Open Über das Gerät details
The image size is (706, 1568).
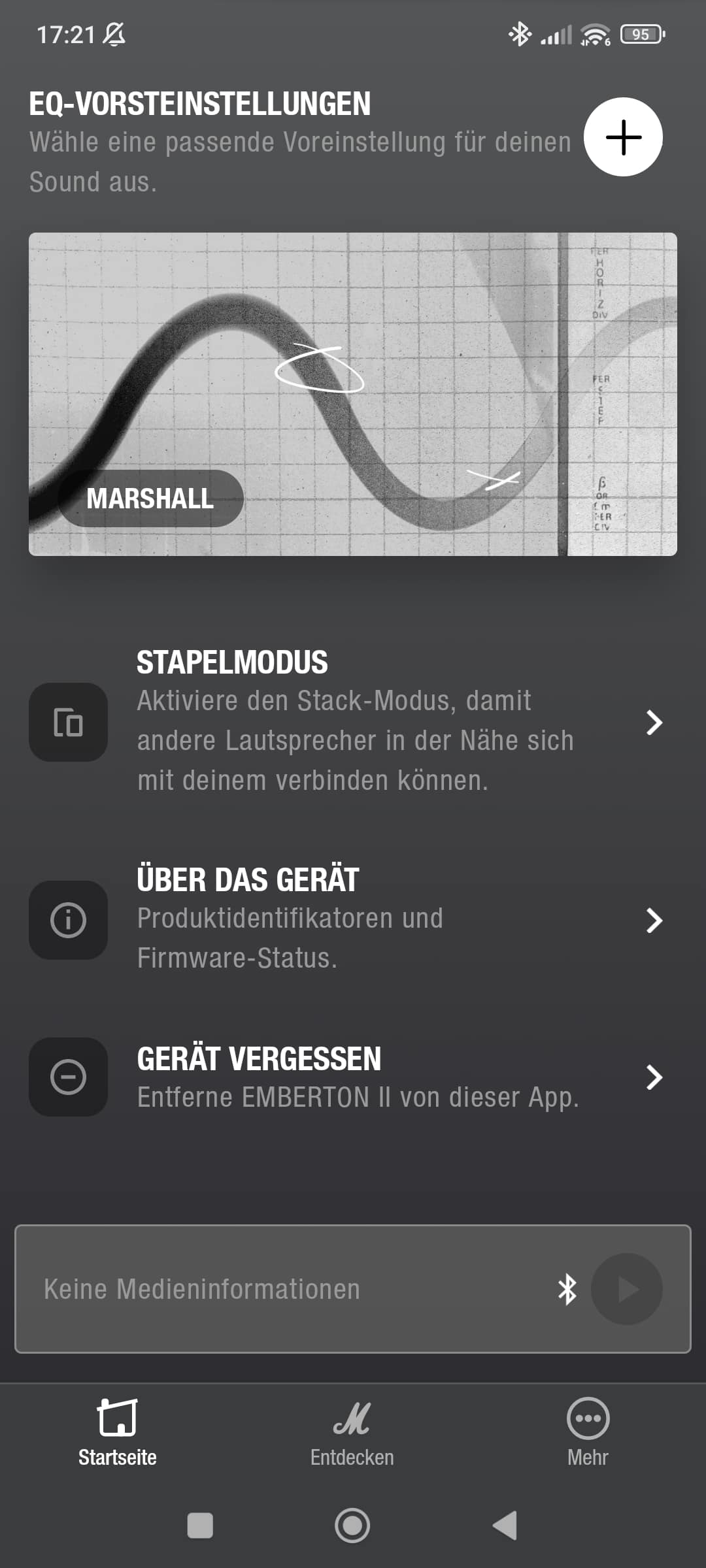pos(353,919)
